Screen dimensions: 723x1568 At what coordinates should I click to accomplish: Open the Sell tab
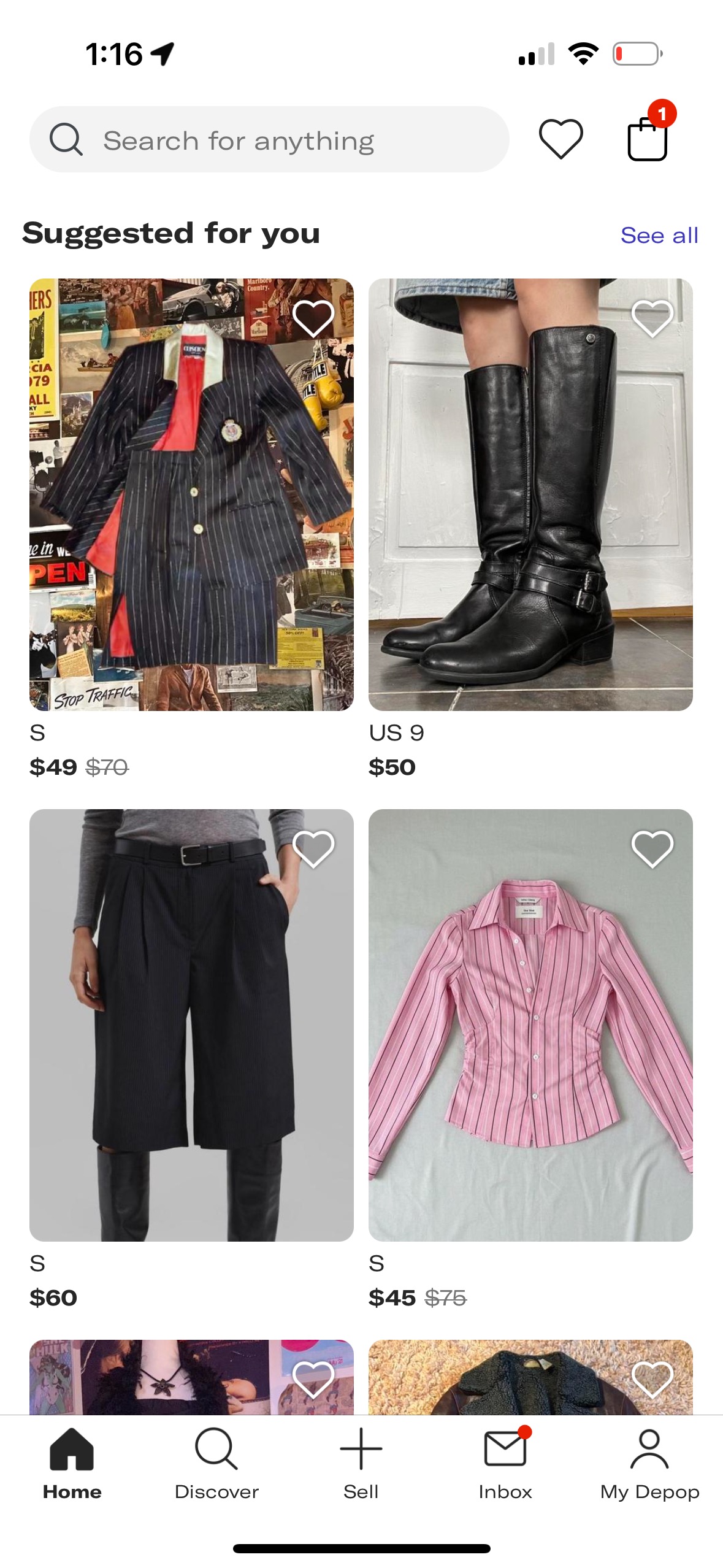[x=361, y=1464]
